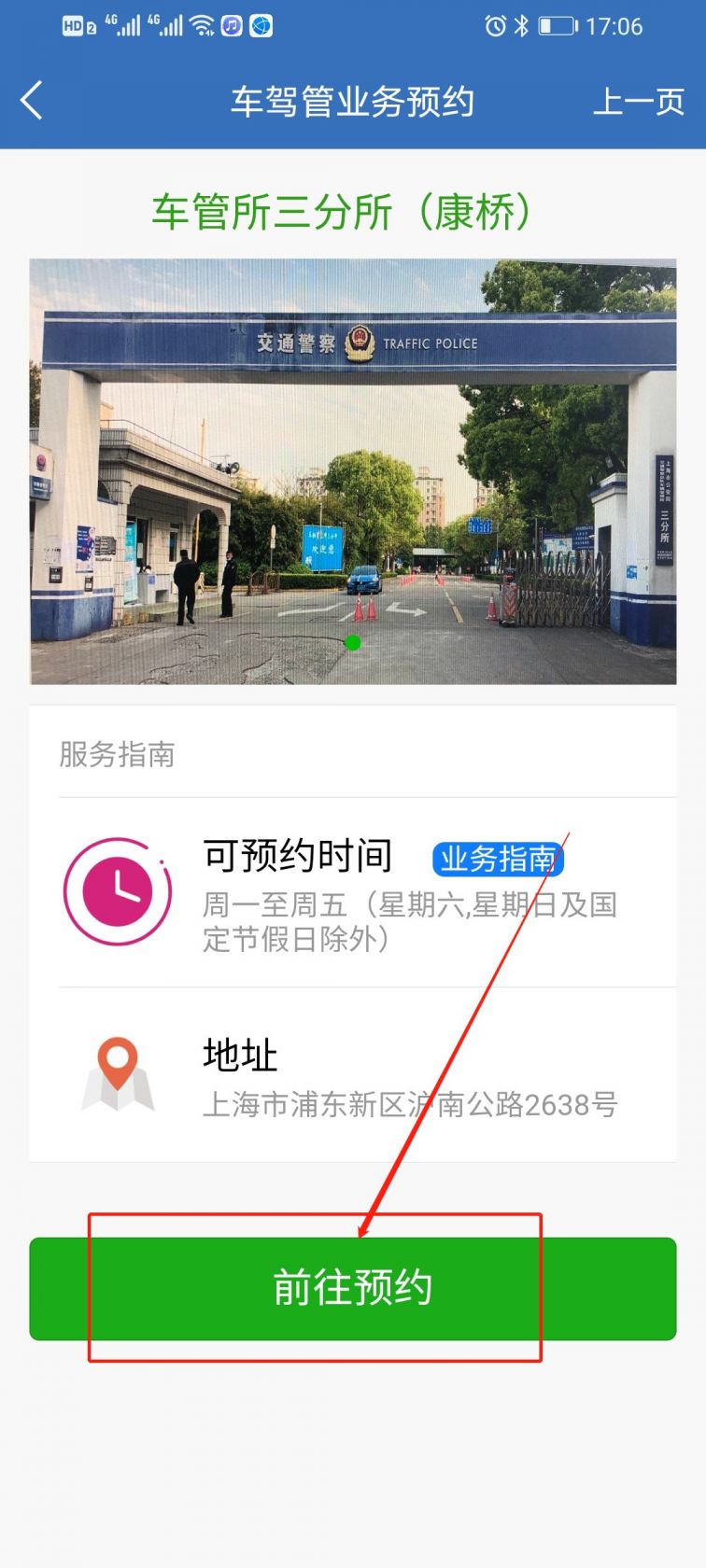
Task: Tap the green carousel dot under the photo
Action: (x=353, y=642)
